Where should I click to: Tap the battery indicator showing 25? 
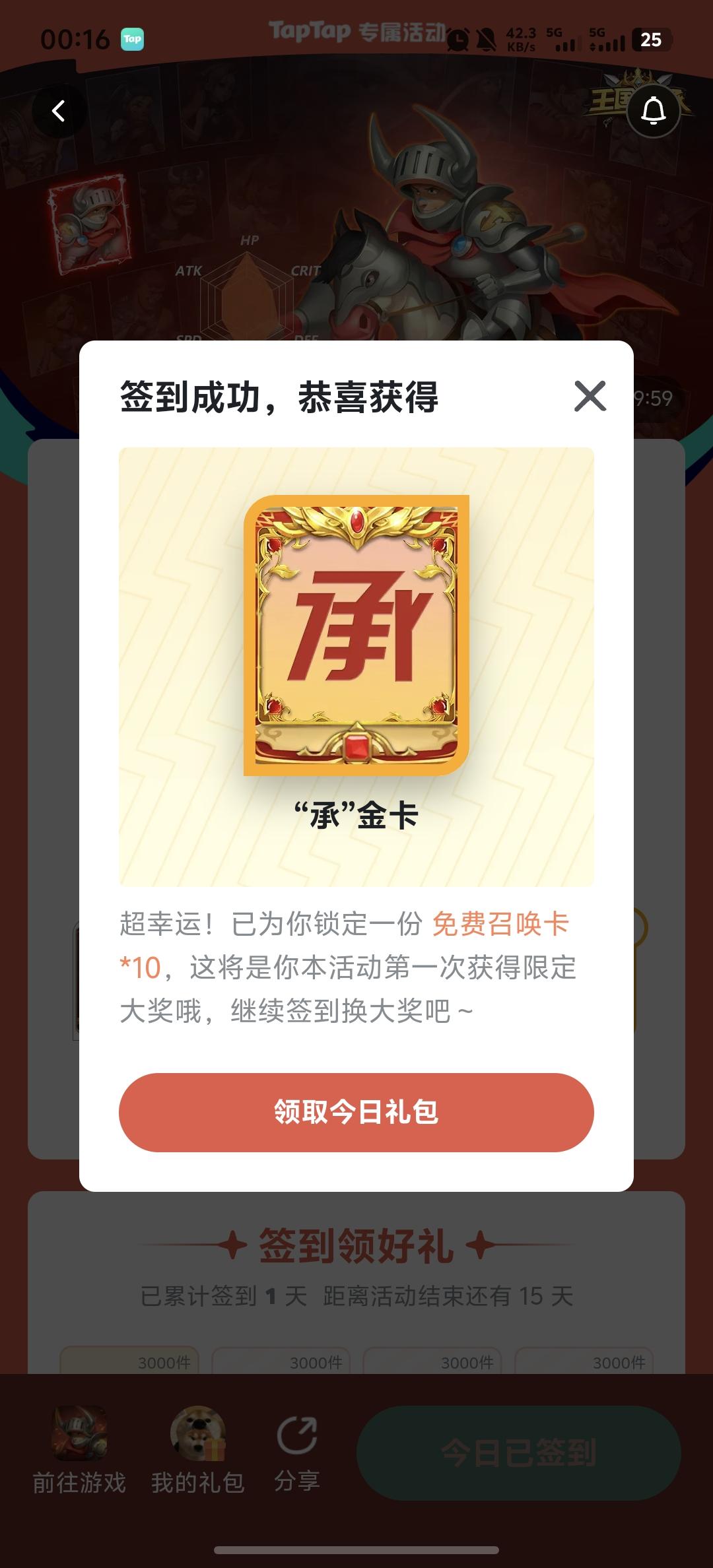[x=652, y=40]
